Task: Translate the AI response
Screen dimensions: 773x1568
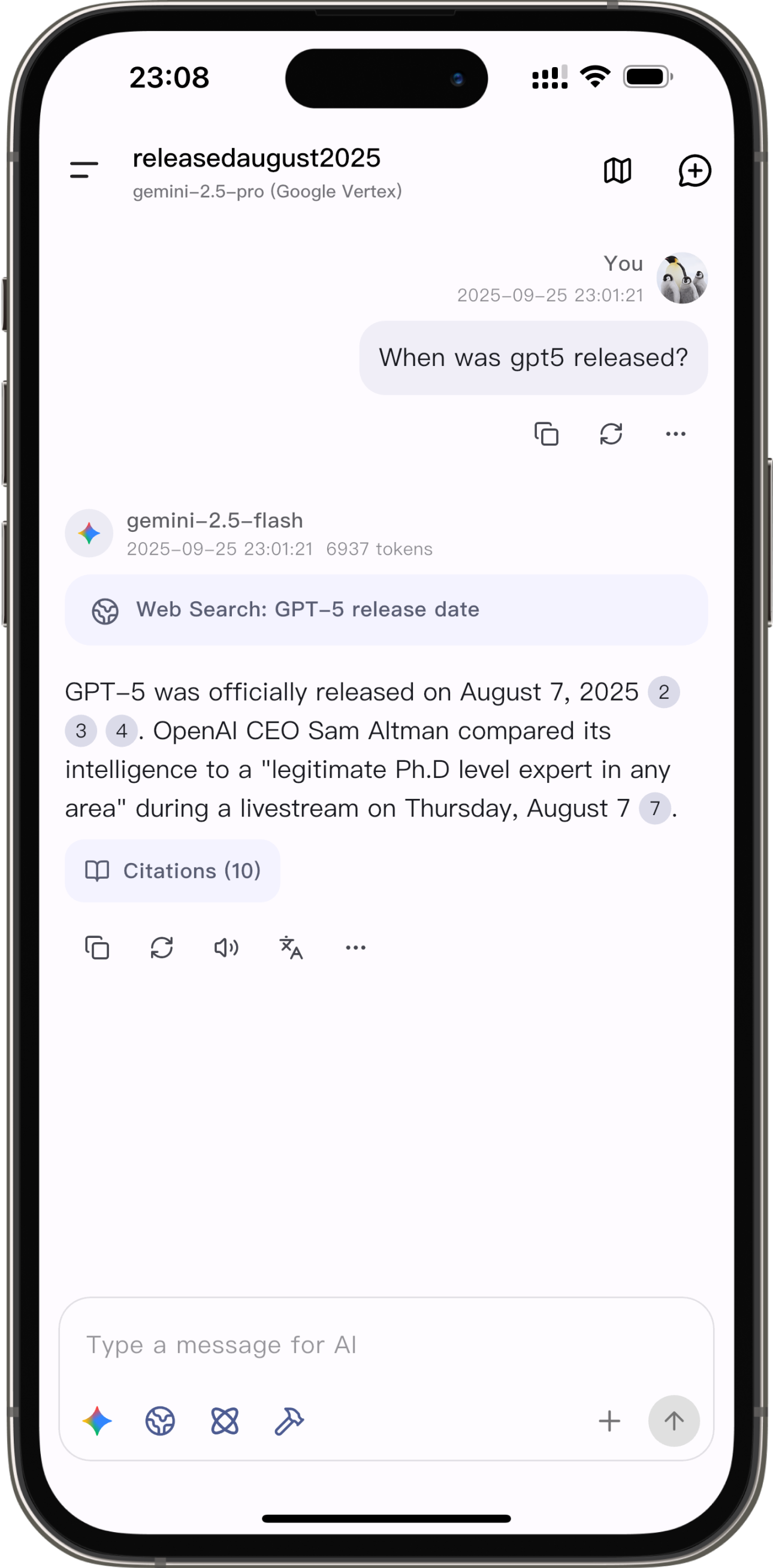Action: (291, 948)
